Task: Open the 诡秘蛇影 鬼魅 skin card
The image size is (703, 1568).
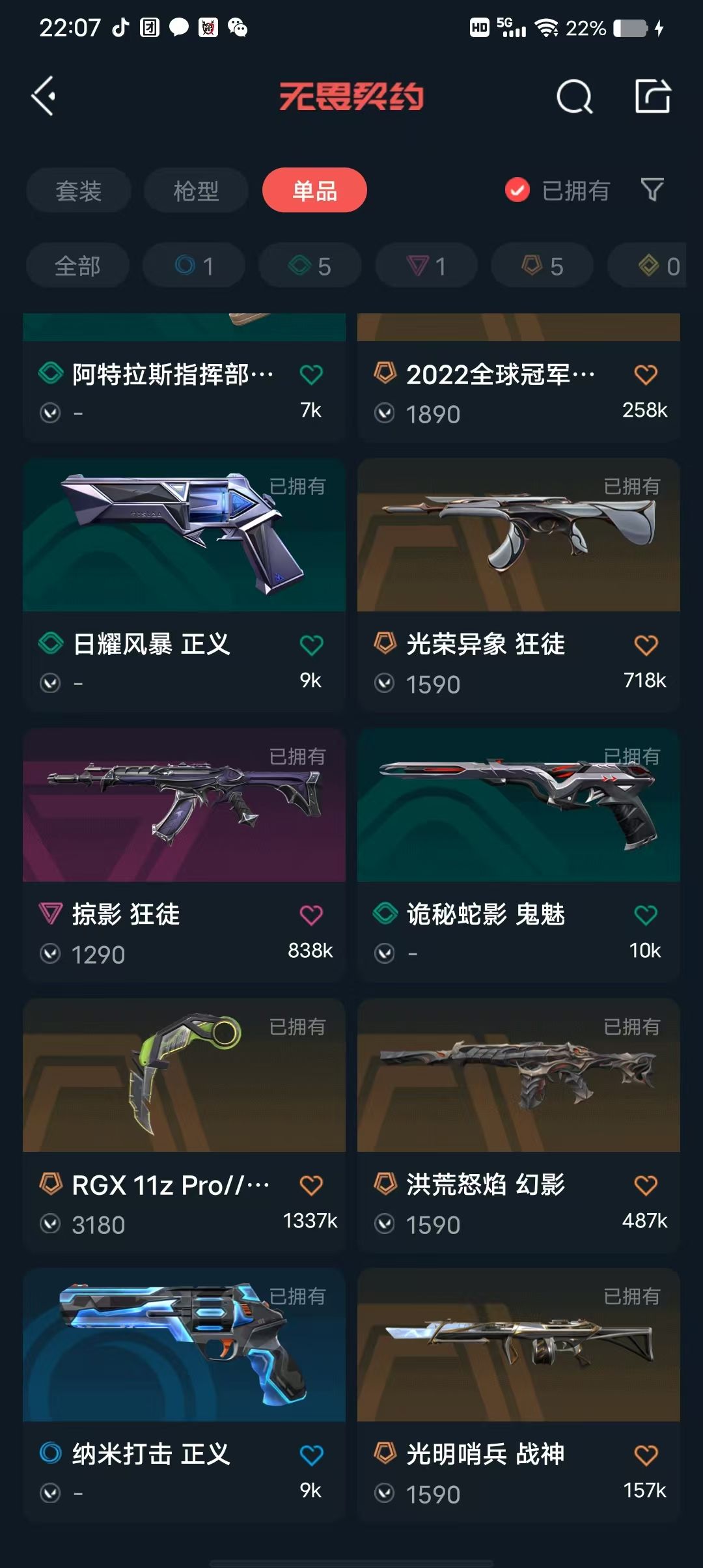Action: [x=519, y=856]
